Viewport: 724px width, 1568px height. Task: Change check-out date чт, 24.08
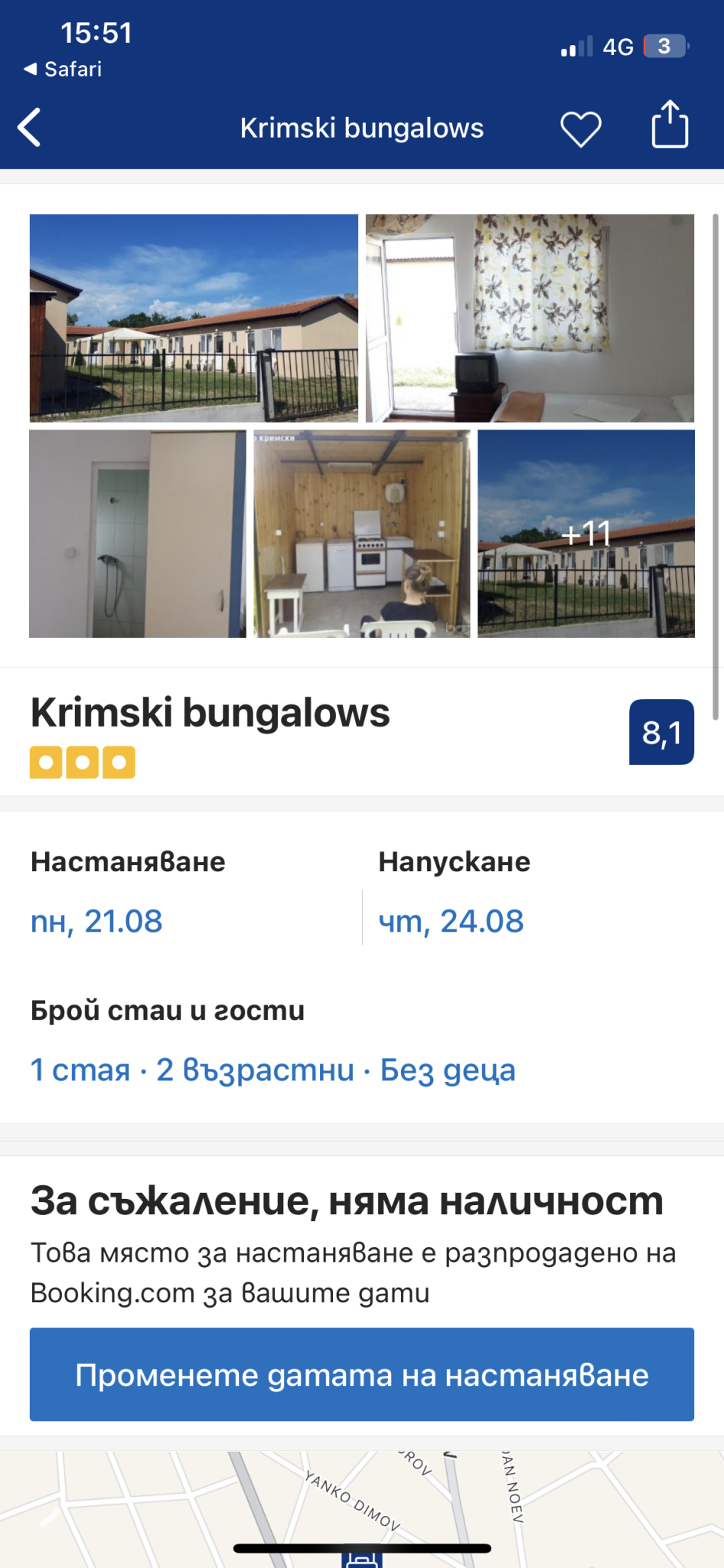452,921
